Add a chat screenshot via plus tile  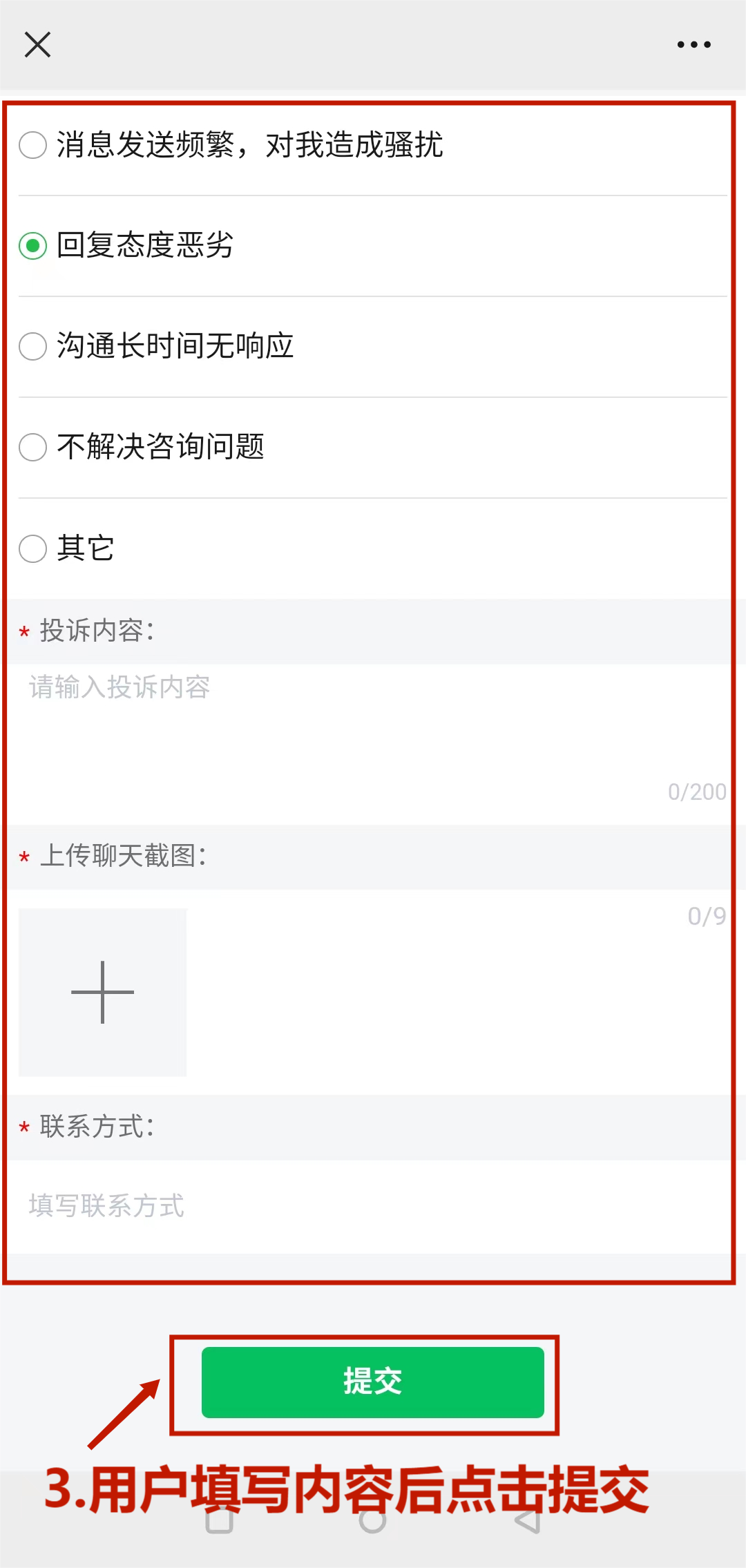click(x=102, y=992)
